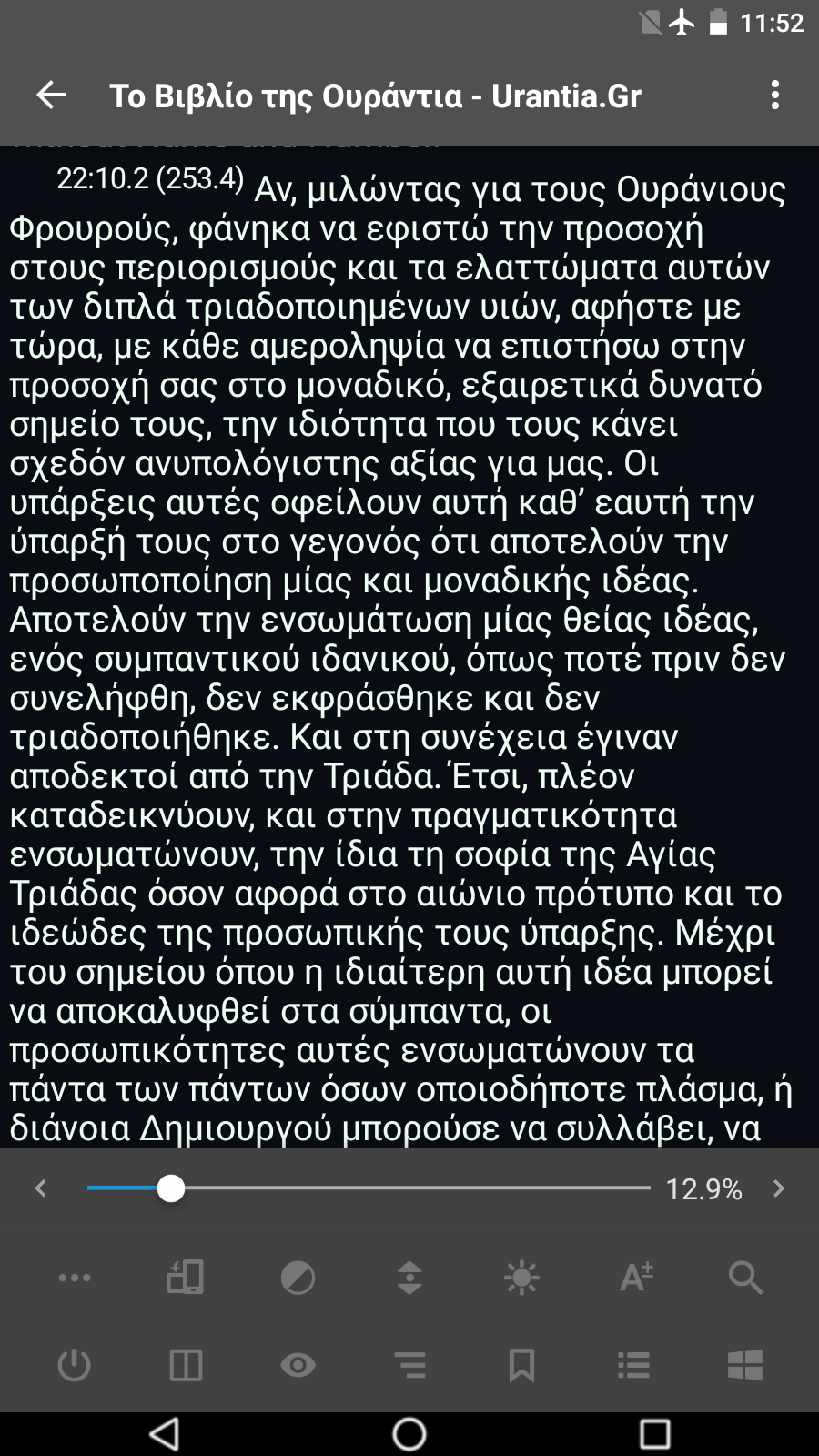Tap the windows grid icon

[745, 1365]
